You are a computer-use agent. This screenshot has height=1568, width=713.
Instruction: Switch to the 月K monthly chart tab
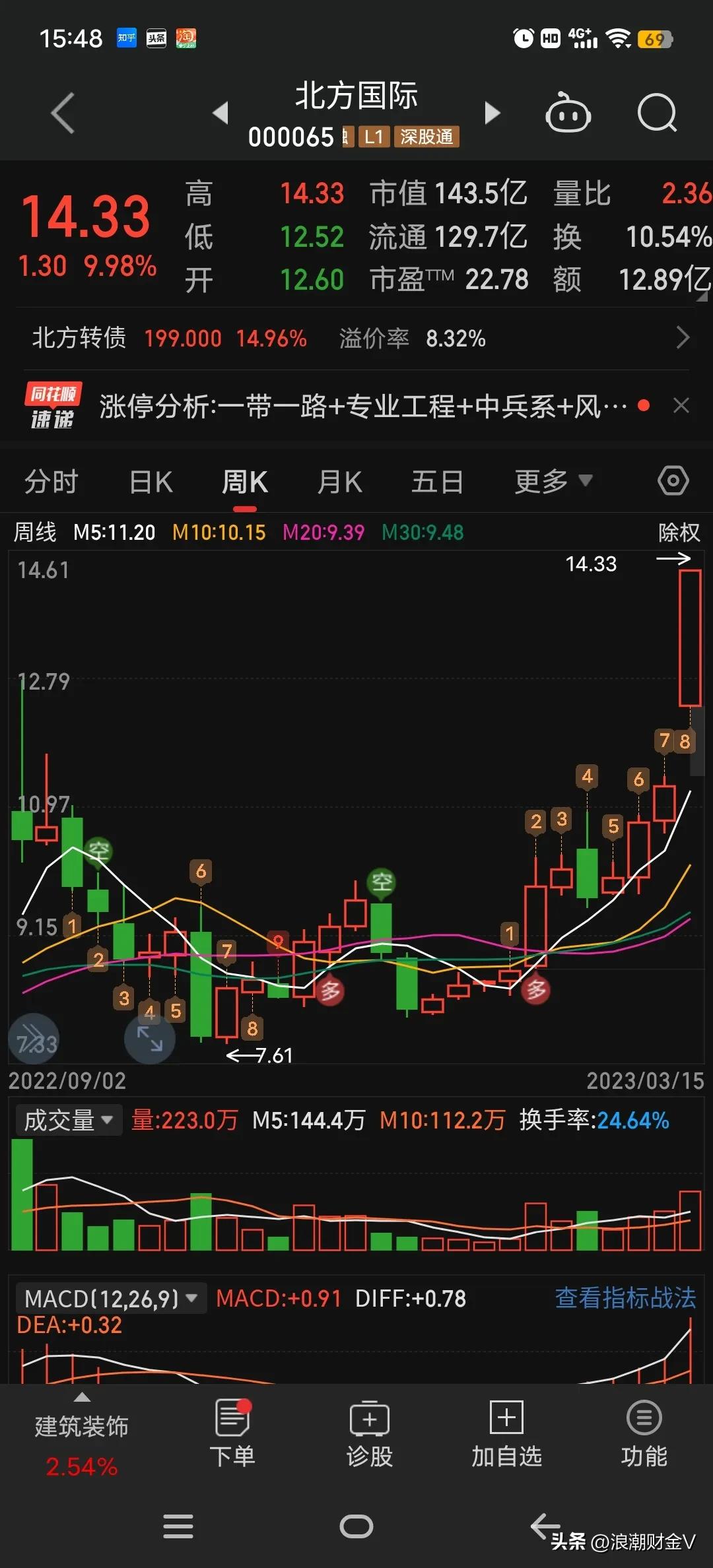(x=339, y=481)
